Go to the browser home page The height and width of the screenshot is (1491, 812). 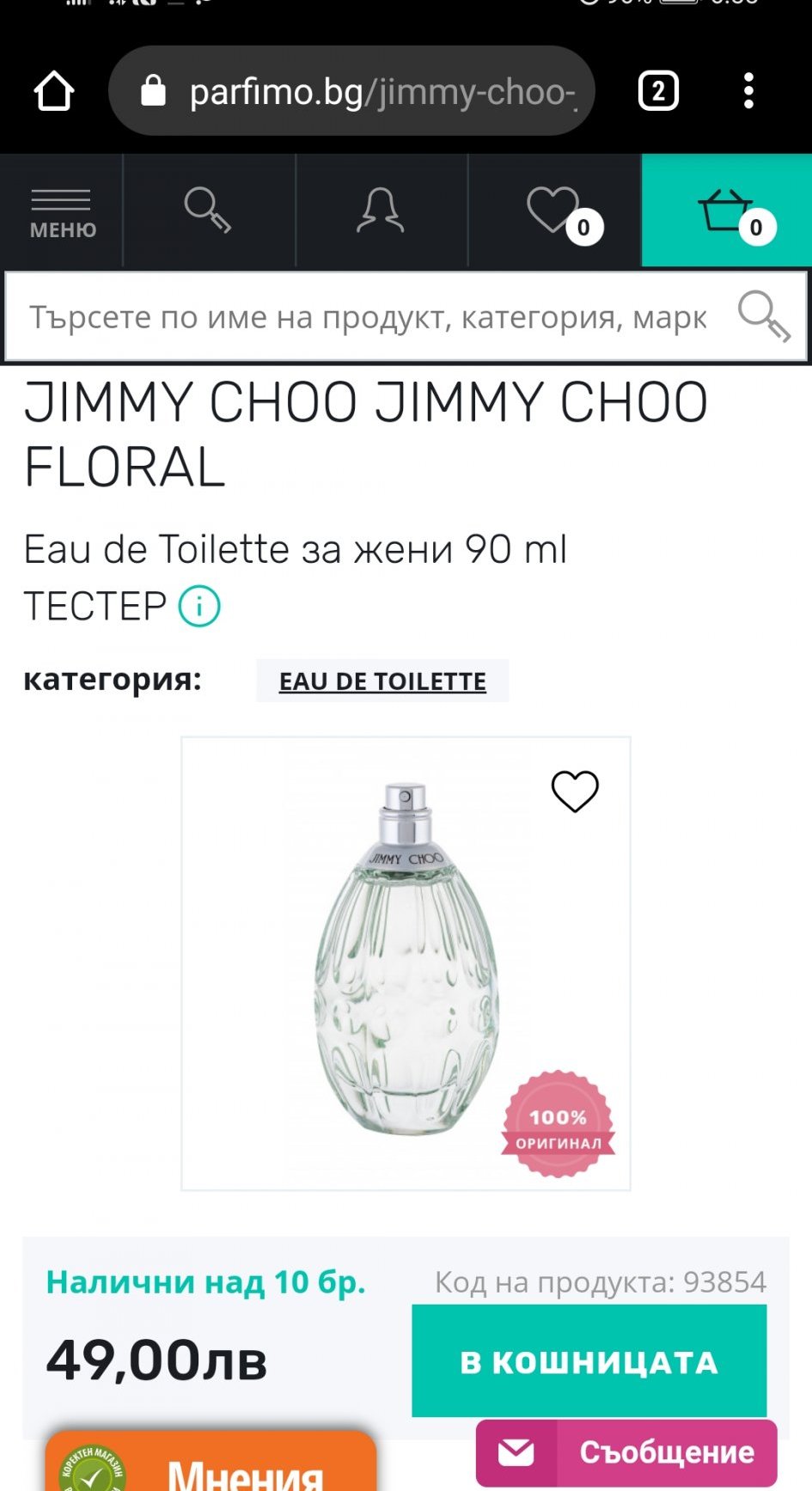pos(53,91)
